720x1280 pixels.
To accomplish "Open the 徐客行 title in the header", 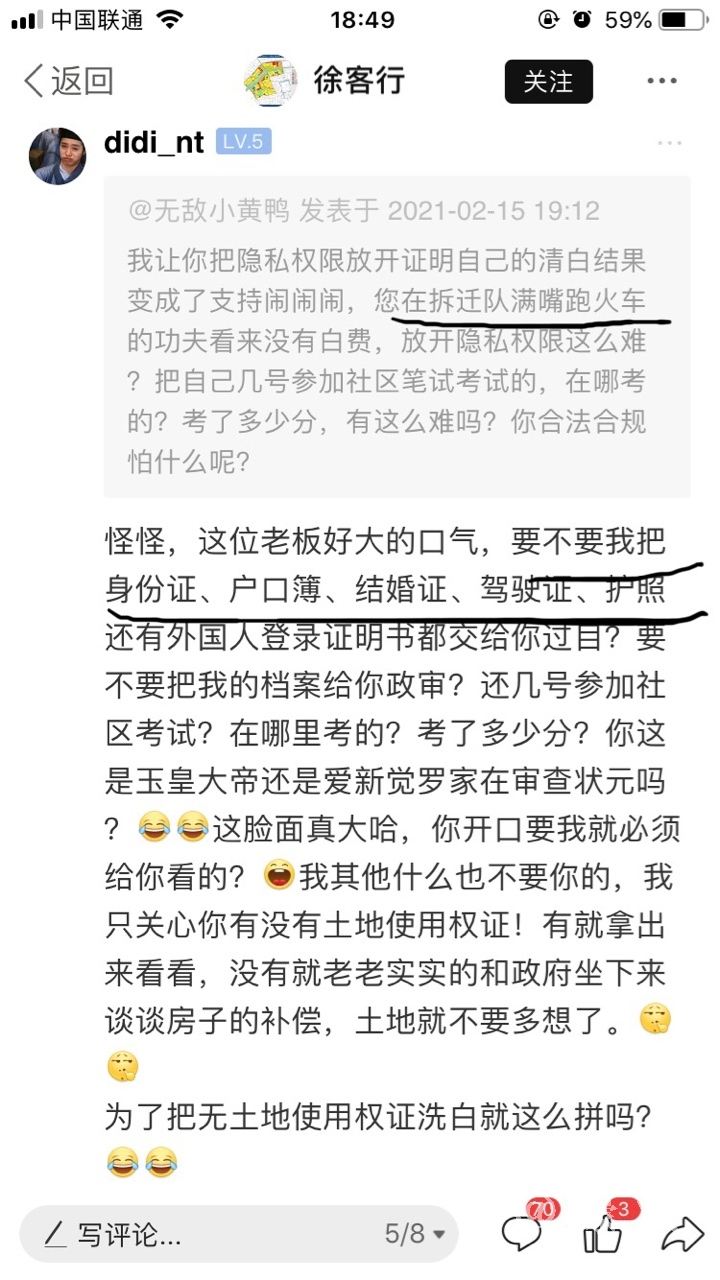I will pos(360,81).
